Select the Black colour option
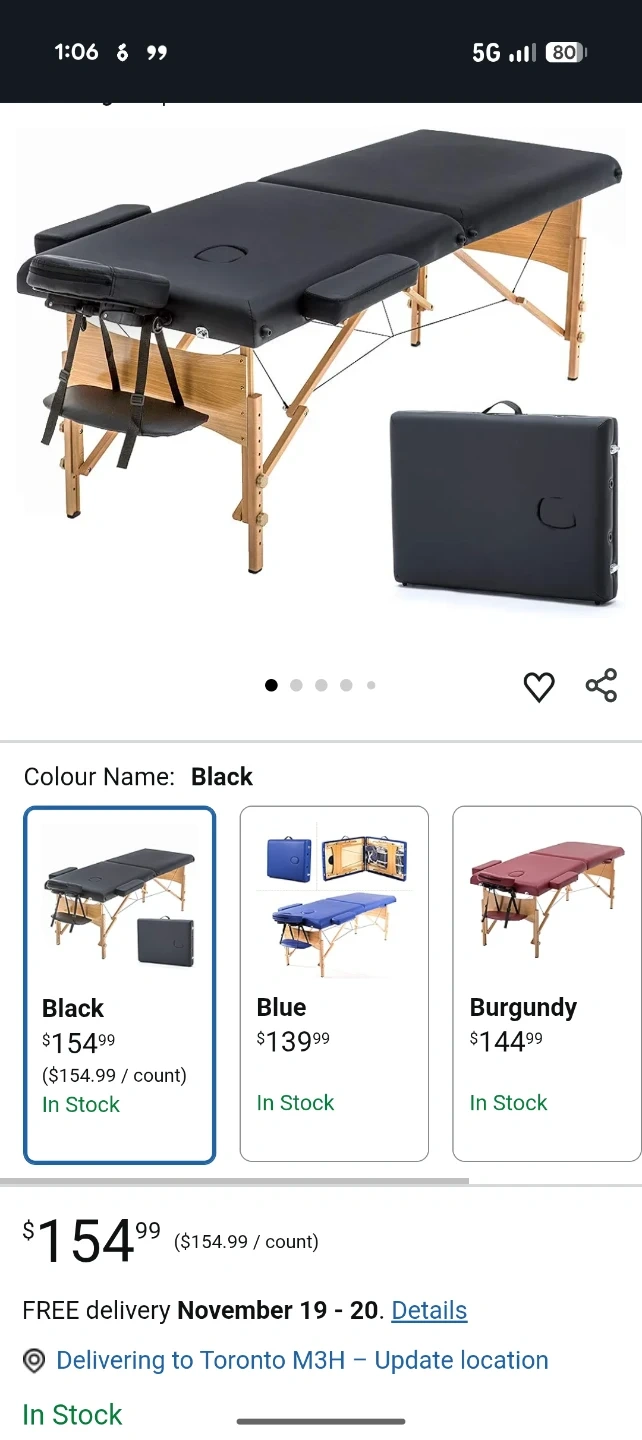 point(120,984)
